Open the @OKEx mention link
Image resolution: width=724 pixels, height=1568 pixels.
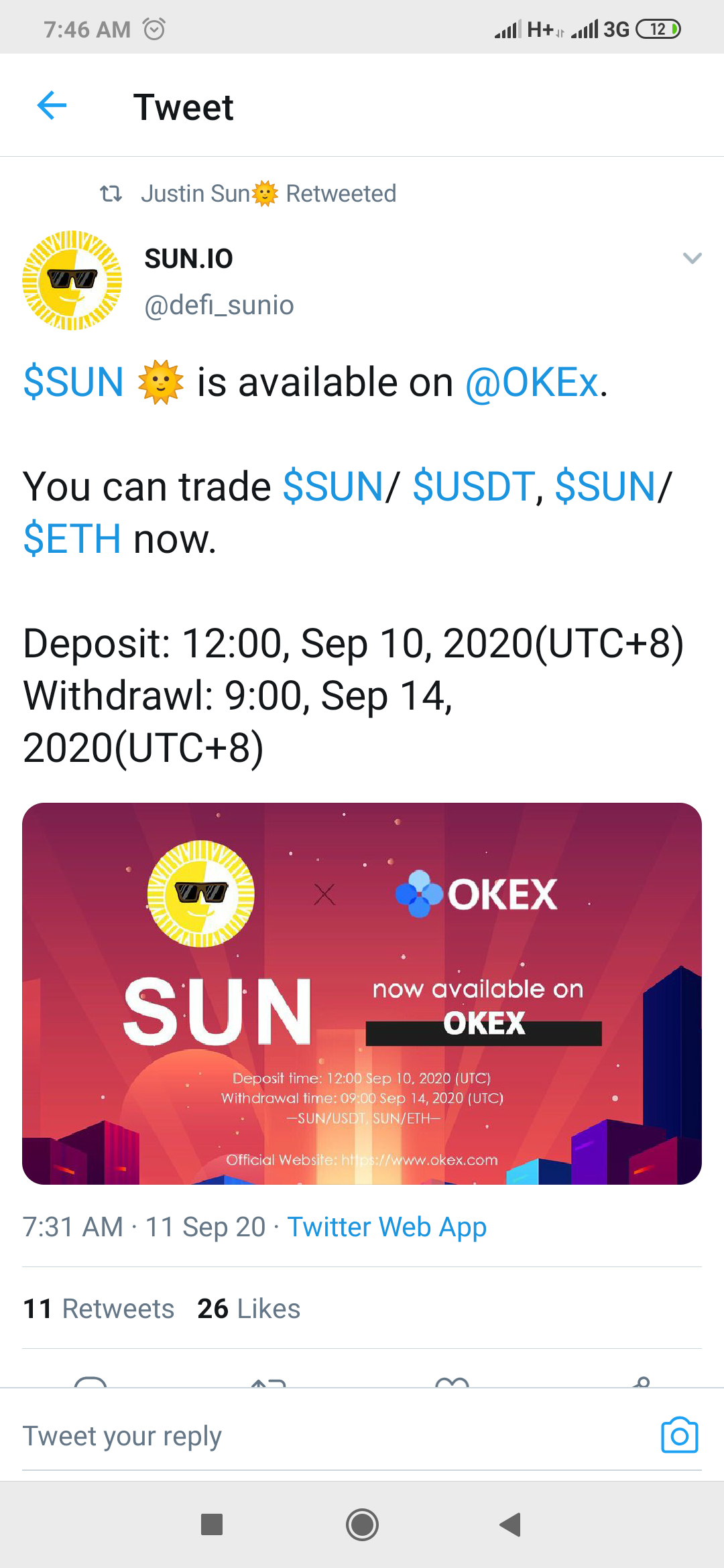(532, 383)
